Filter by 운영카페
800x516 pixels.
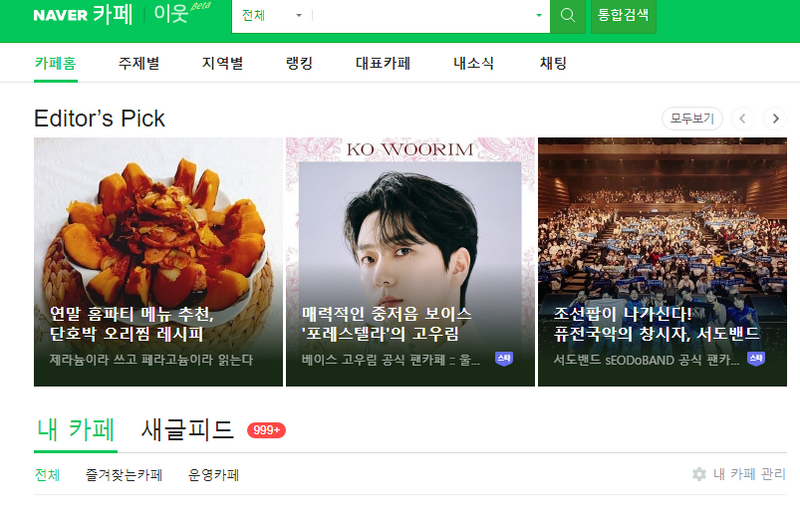(x=213, y=475)
